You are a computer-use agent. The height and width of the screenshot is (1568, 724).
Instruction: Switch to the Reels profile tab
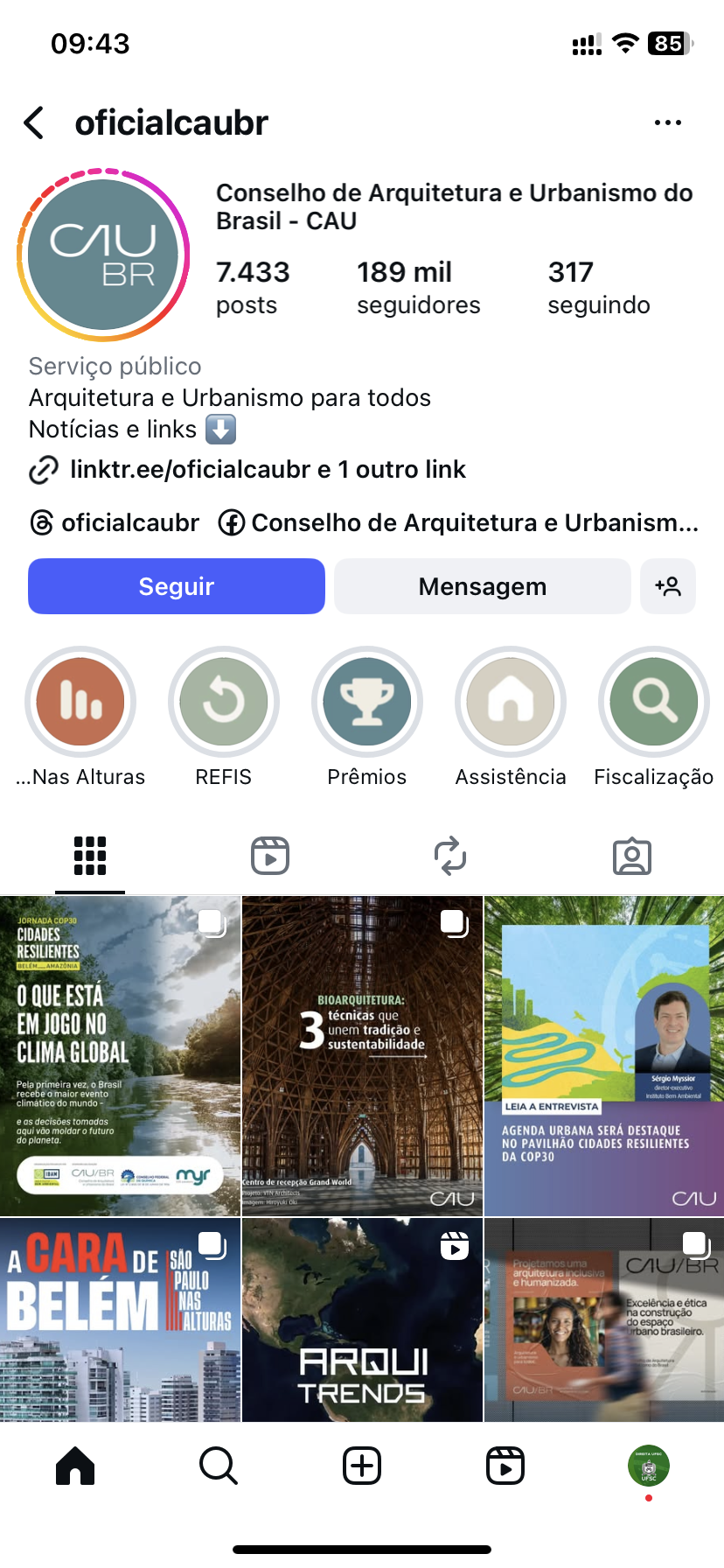click(x=270, y=856)
